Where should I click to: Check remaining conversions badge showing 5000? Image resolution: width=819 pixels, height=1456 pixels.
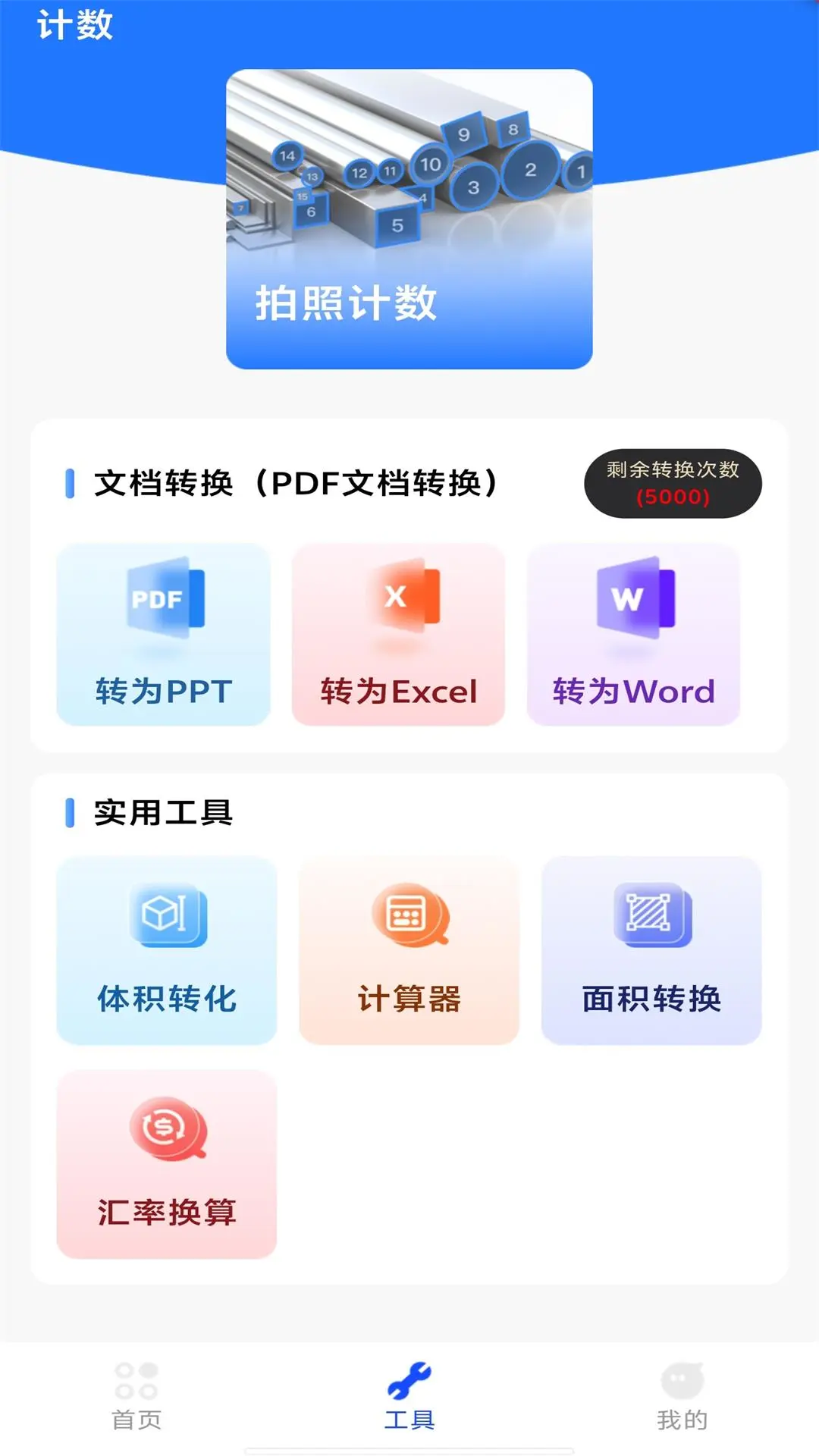tap(672, 485)
